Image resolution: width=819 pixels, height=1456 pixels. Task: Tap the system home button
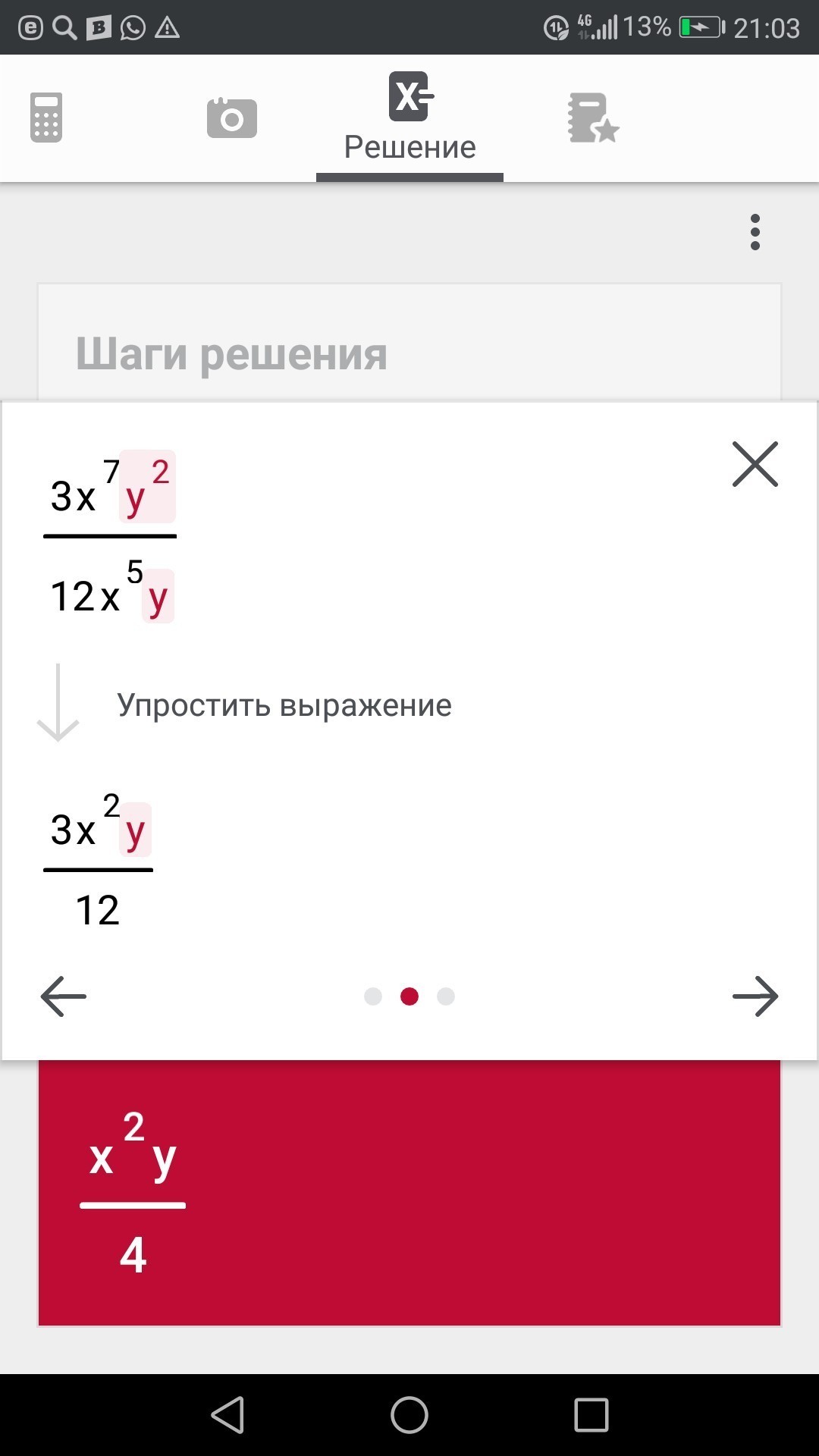pos(409,1415)
